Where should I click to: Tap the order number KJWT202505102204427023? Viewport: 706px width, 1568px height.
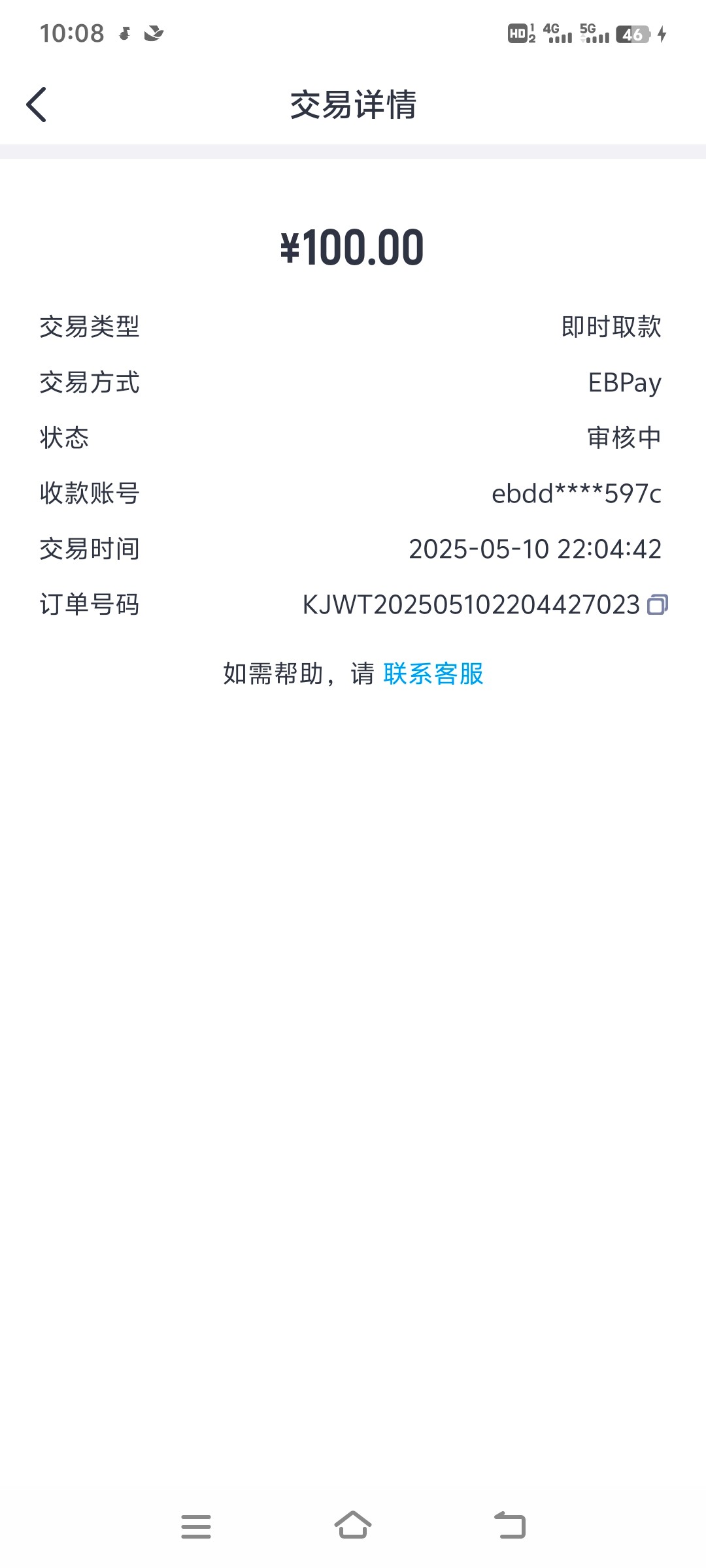tap(472, 605)
